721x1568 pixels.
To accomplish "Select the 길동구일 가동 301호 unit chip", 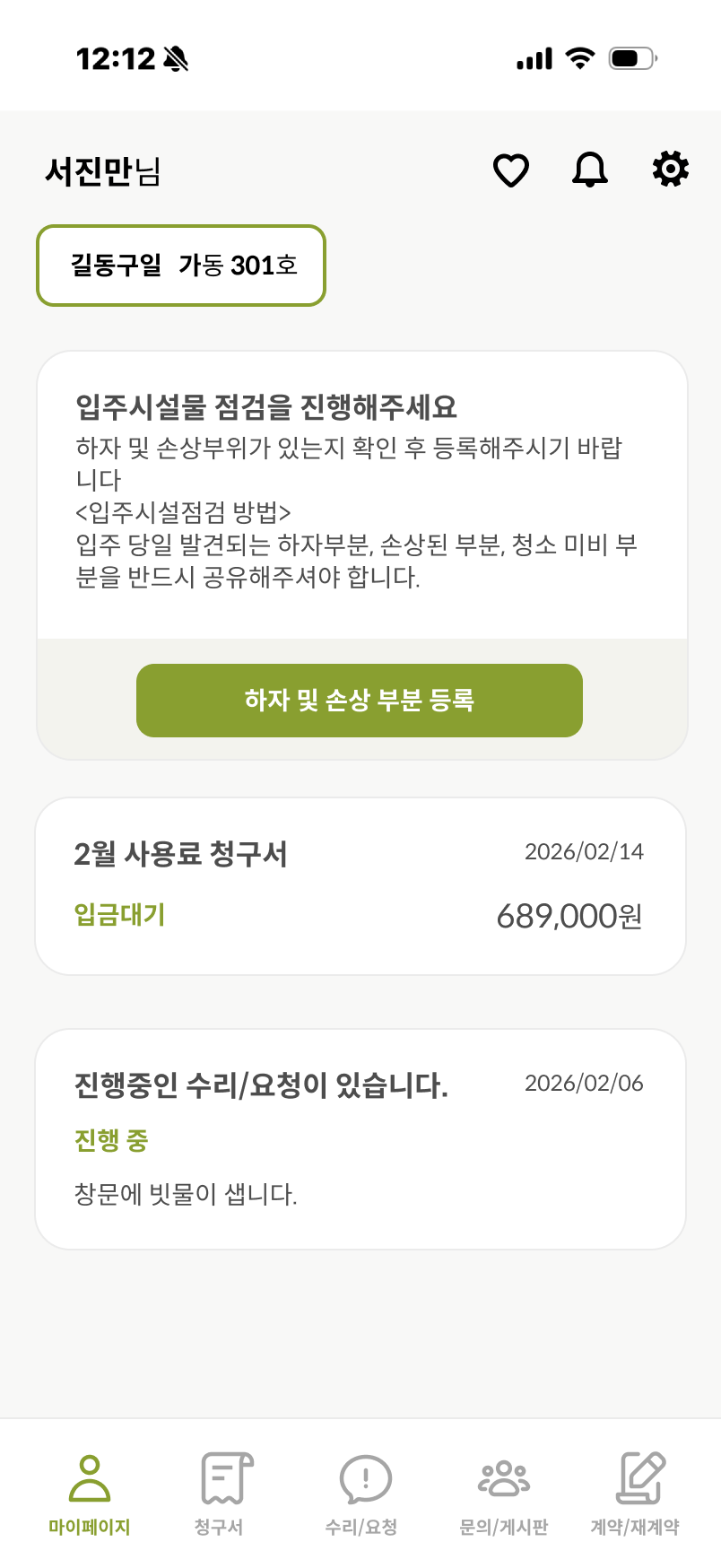I will [x=181, y=266].
